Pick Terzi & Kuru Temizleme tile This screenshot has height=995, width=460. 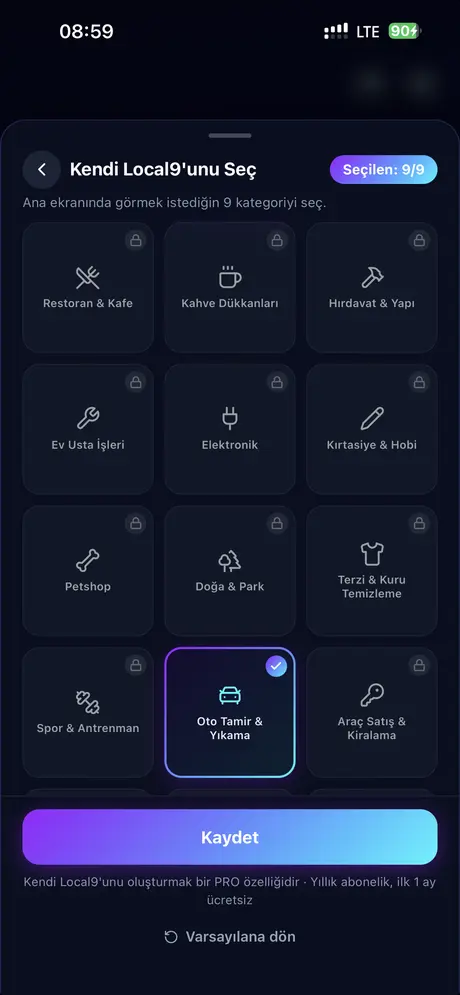tap(372, 570)
